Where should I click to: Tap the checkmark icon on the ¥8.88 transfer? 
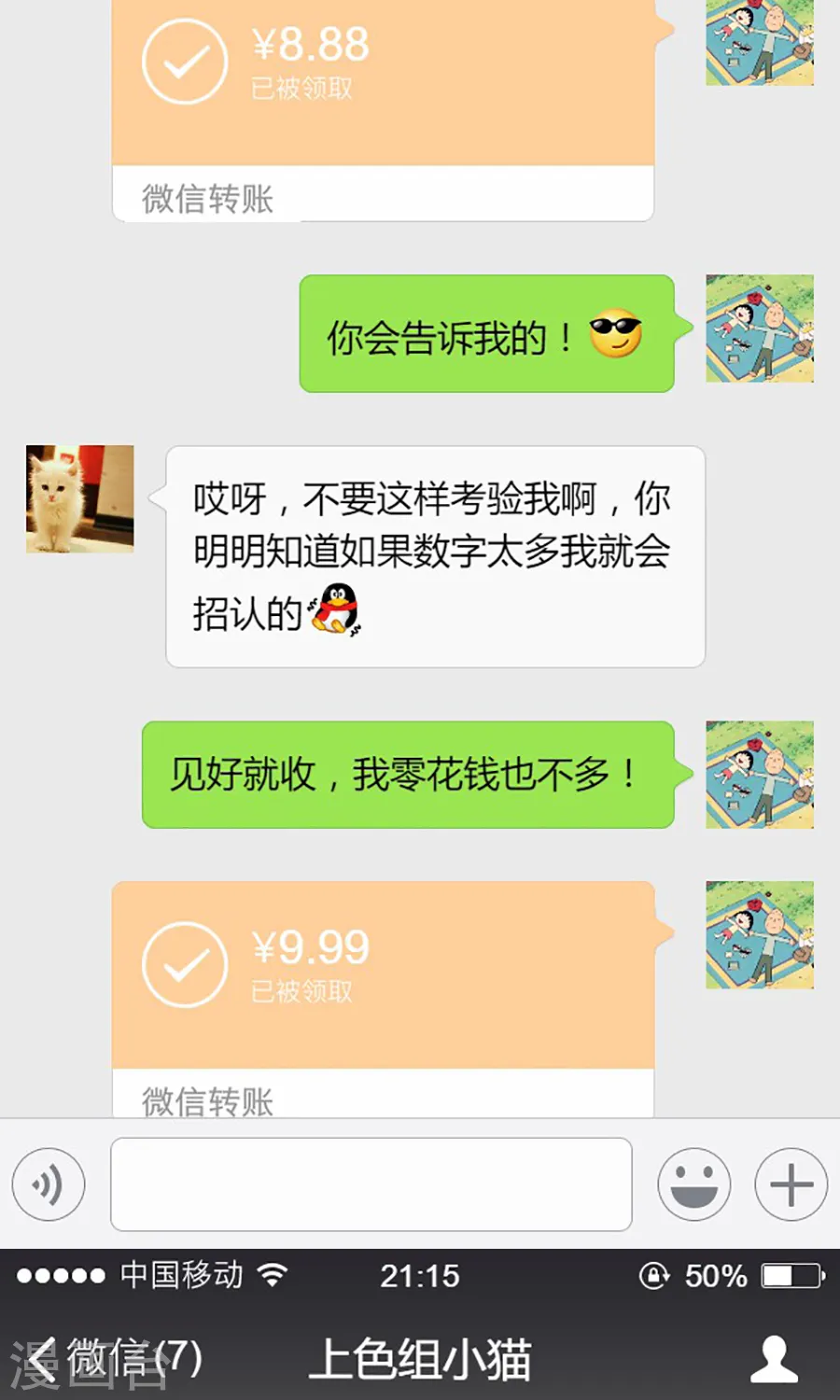[184, 59]
